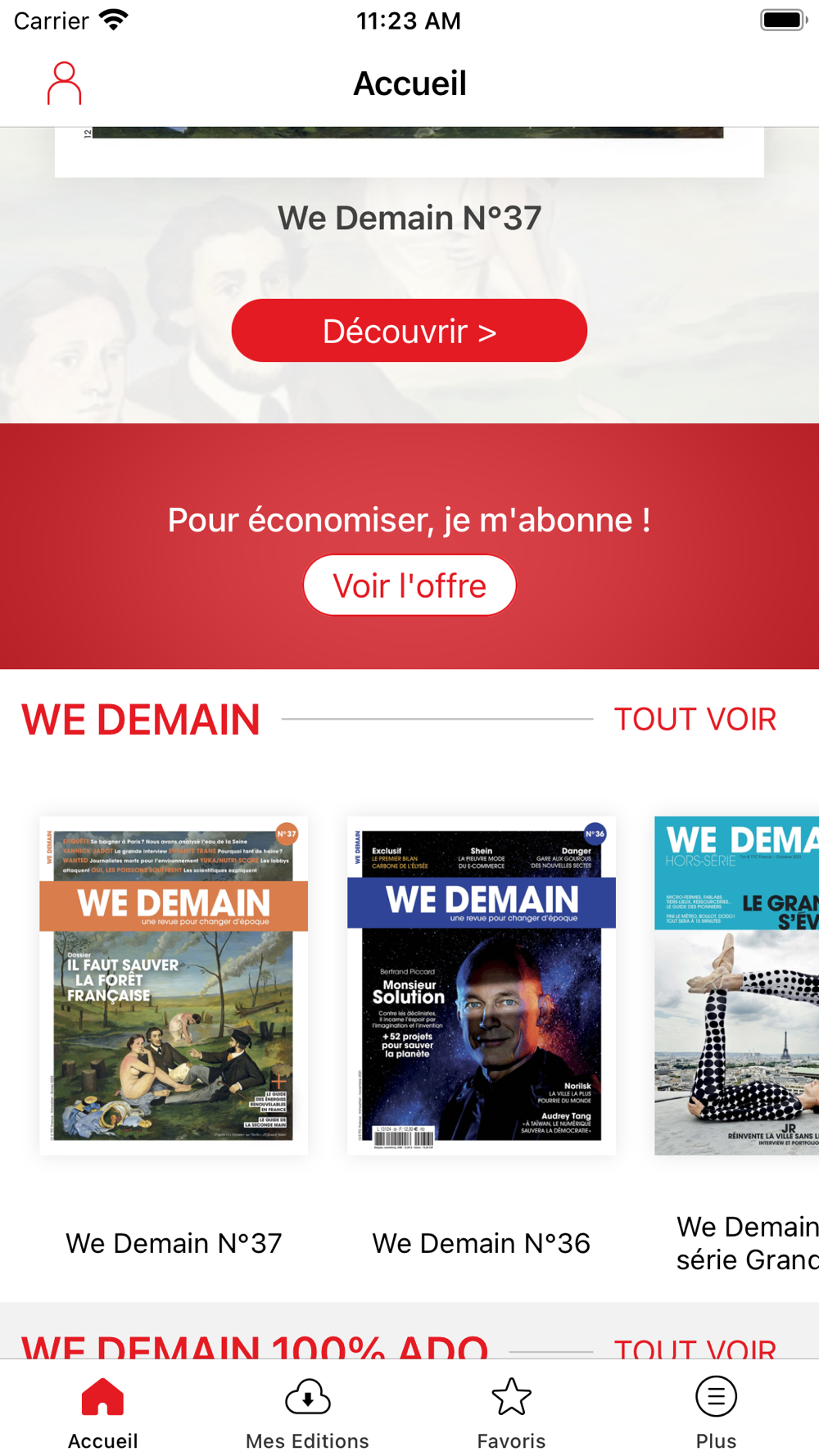Tap the Découvrir button

pos(409,331)
